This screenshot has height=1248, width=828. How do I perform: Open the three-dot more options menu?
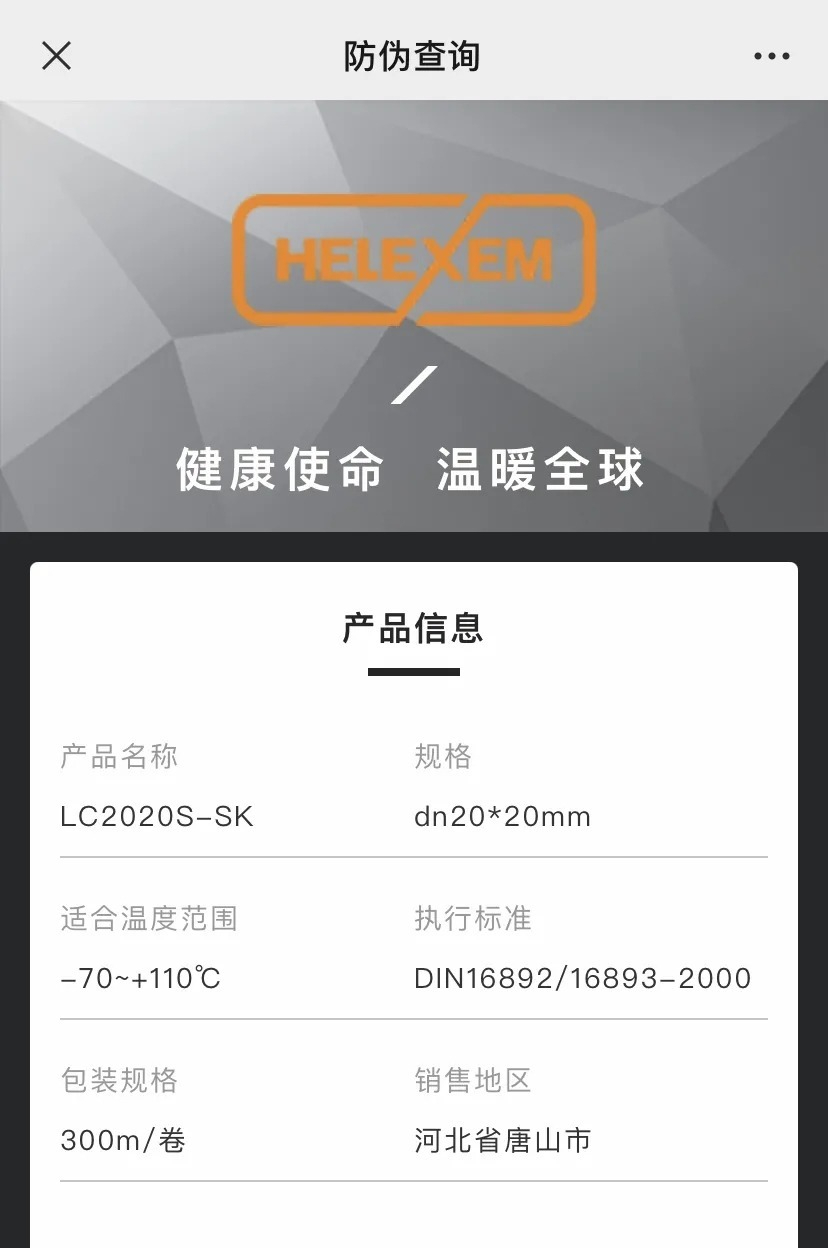(771, 57)
